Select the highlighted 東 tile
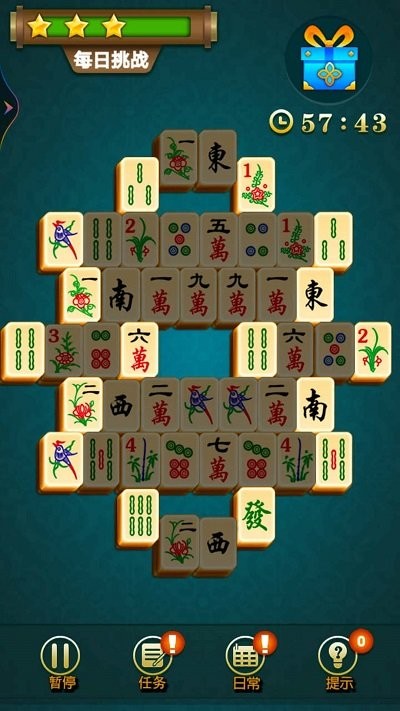The width and height of the screenshot is (400, 711). pos(315,295)
